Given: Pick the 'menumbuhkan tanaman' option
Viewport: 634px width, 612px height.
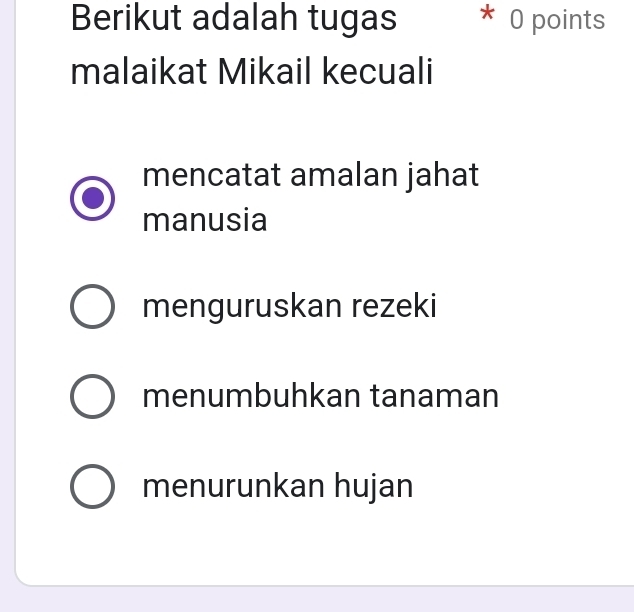Looking at the screenshot, I should (92, 397).
